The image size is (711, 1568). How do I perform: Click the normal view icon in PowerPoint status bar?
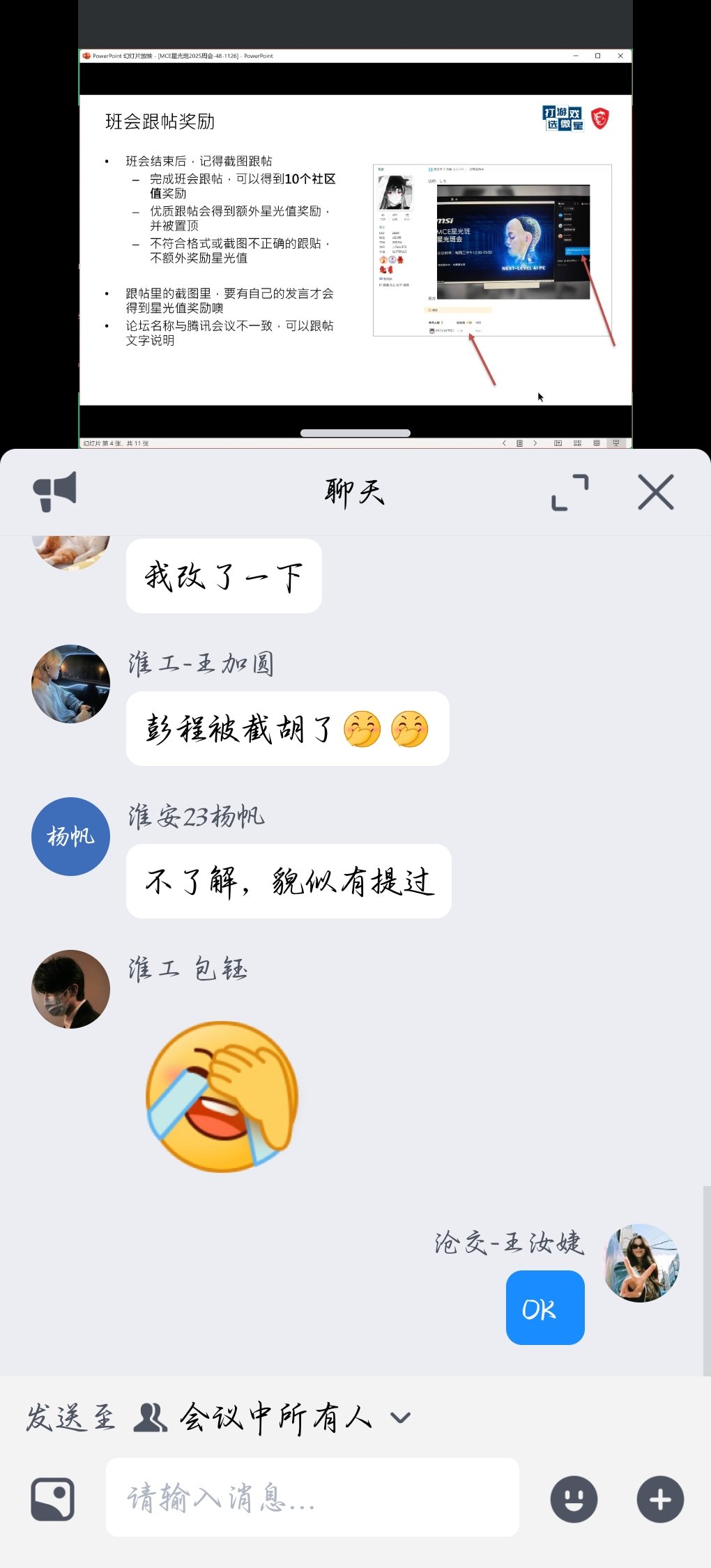point(558,443)
